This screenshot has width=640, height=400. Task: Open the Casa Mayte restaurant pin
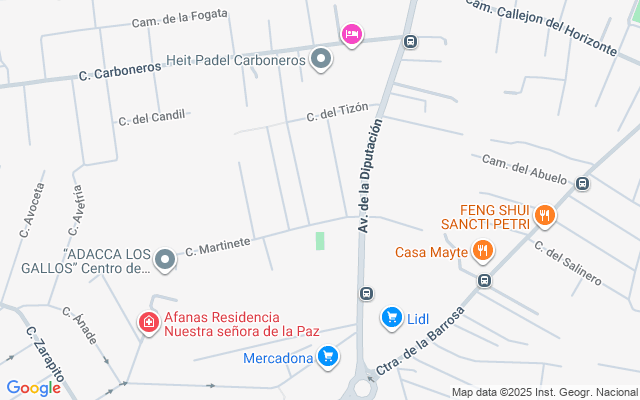(483, 251)
